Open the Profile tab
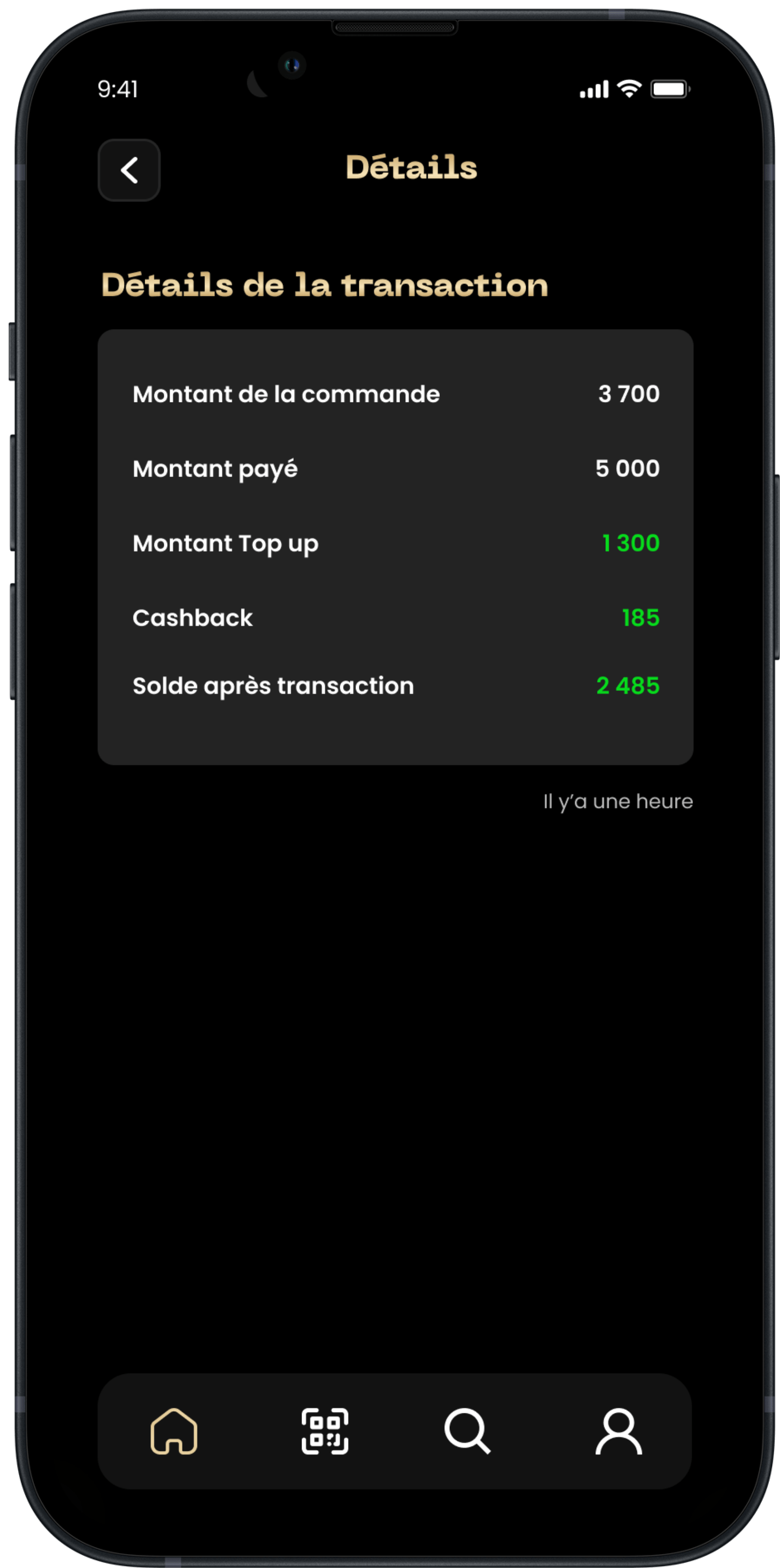The image size is (780, 1568). (619, 1431)
